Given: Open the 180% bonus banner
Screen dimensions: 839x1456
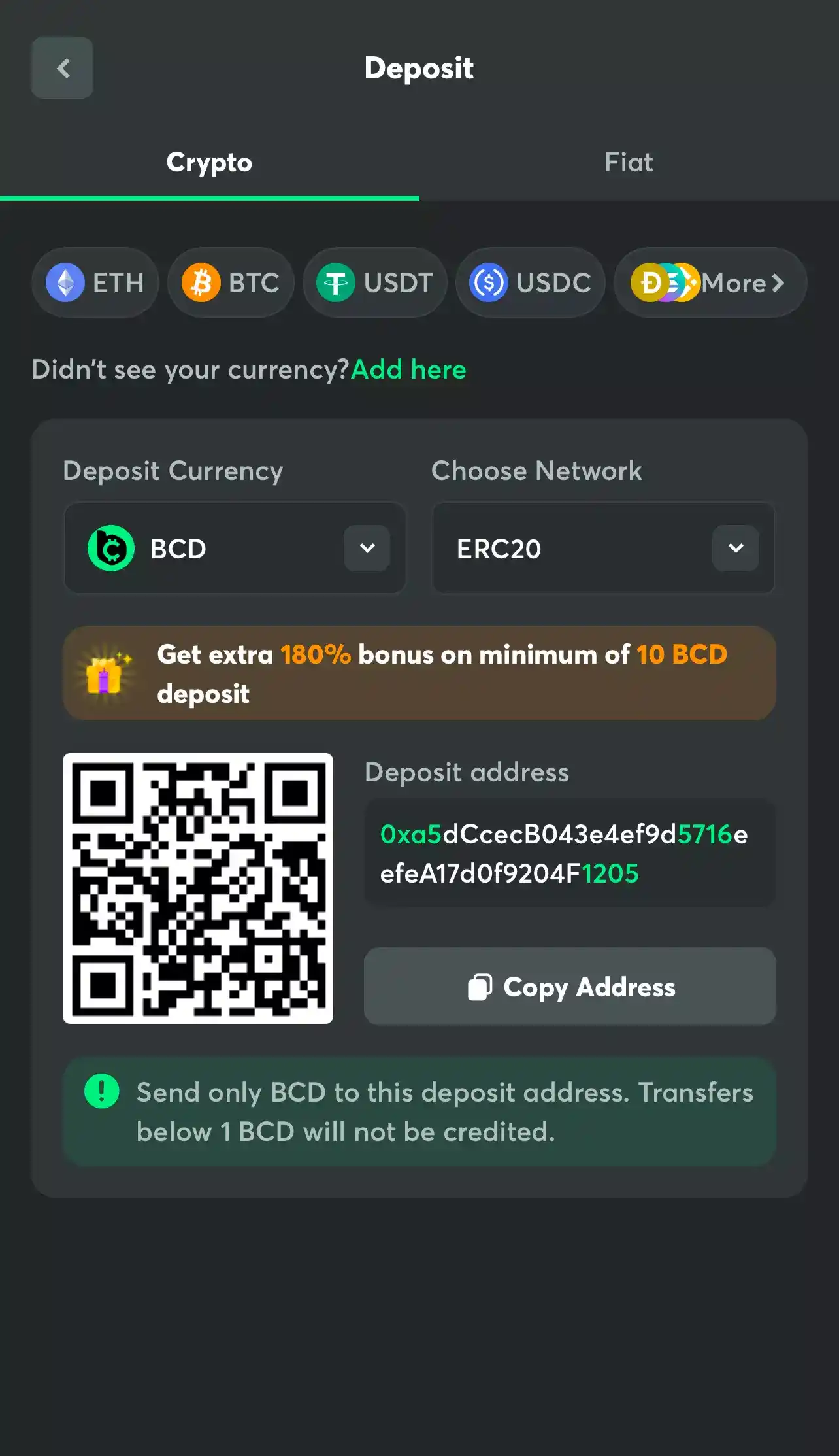Looking at the screenshot, I should [x=419, y=673].
